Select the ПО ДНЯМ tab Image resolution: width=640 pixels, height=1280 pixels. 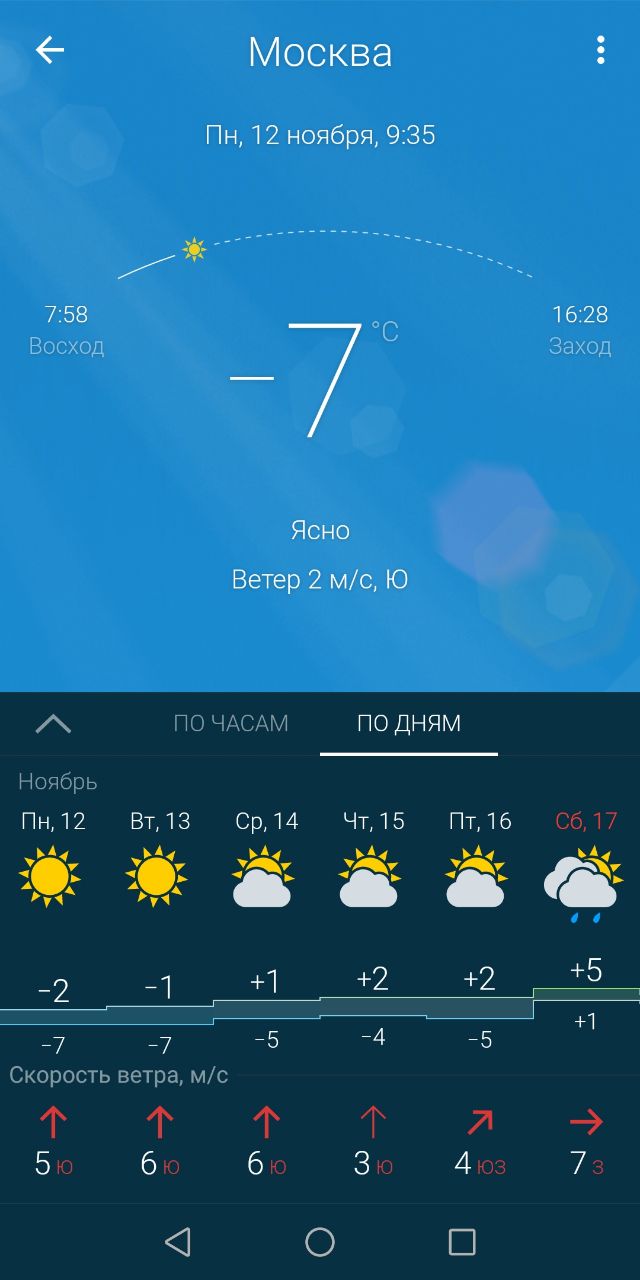point(409,723)
